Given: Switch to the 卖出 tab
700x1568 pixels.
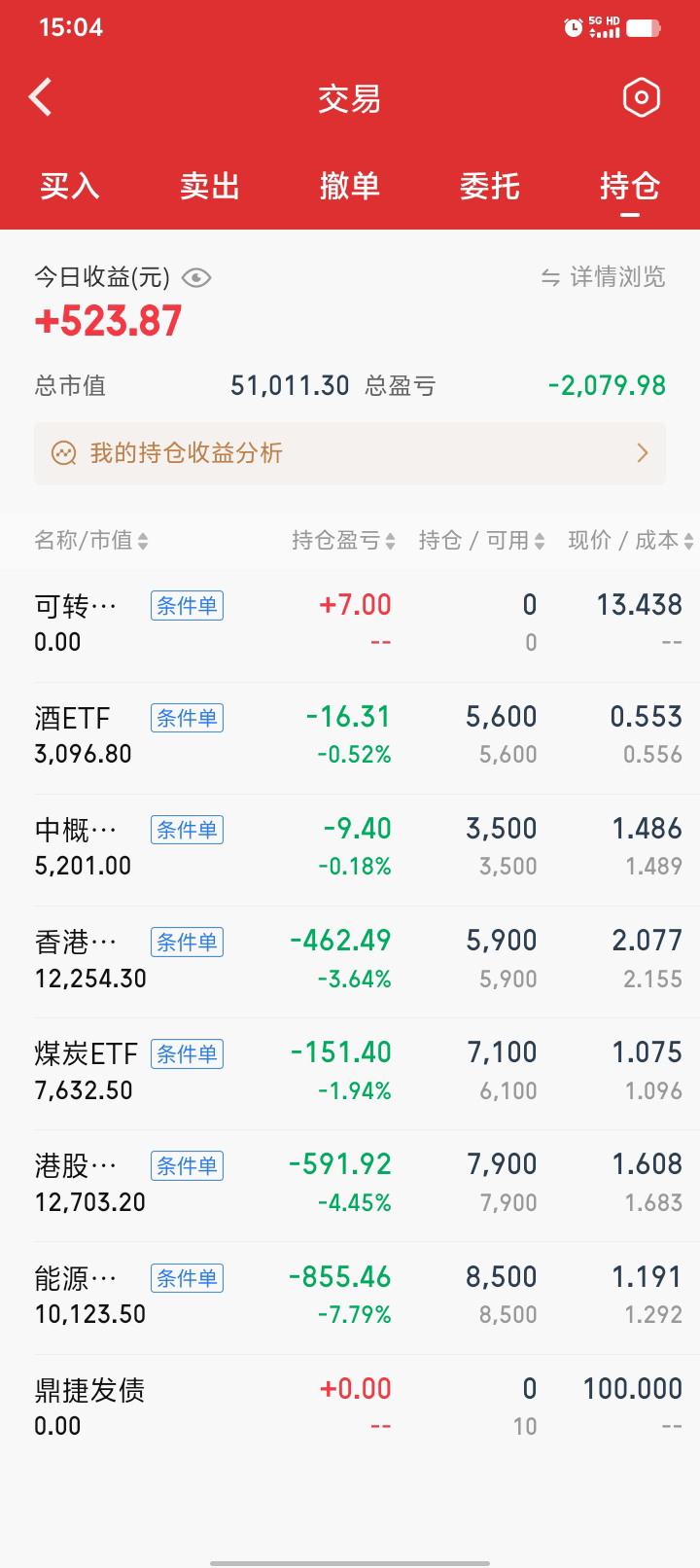Looking at the screenshot, I should 210,186.
